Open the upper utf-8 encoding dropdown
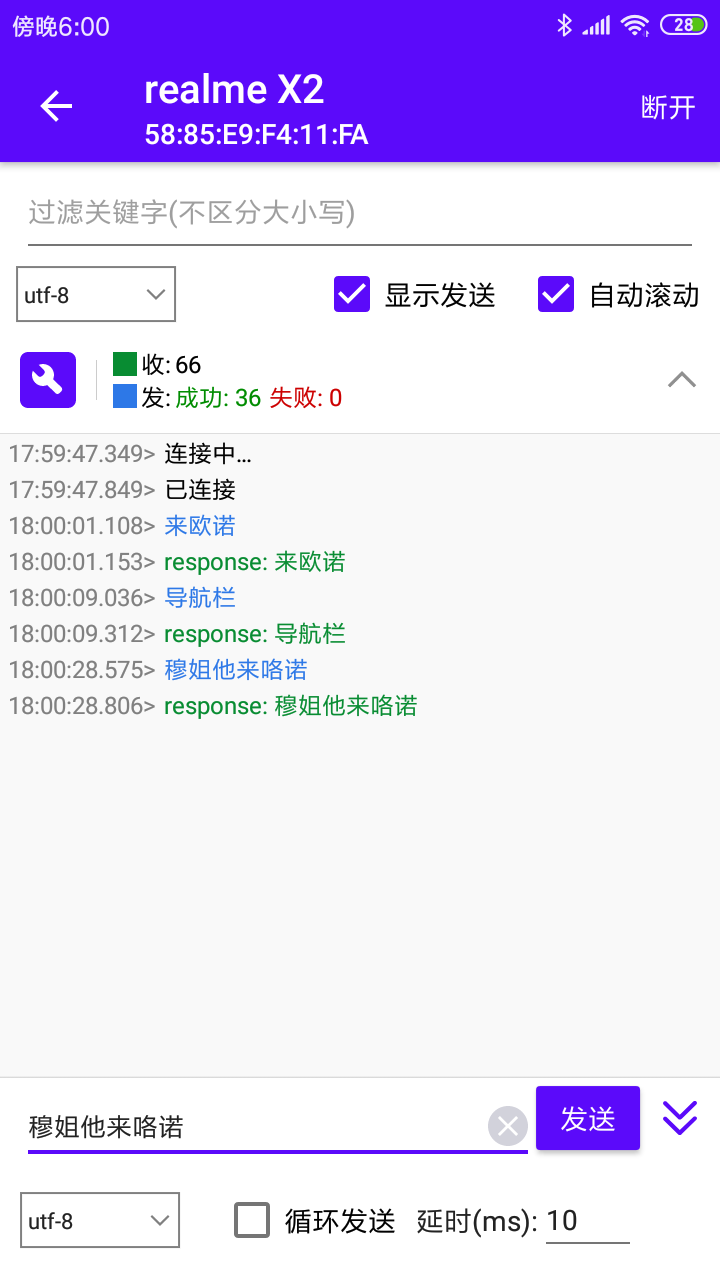The image size is (720, 1280). click(96, 294)
